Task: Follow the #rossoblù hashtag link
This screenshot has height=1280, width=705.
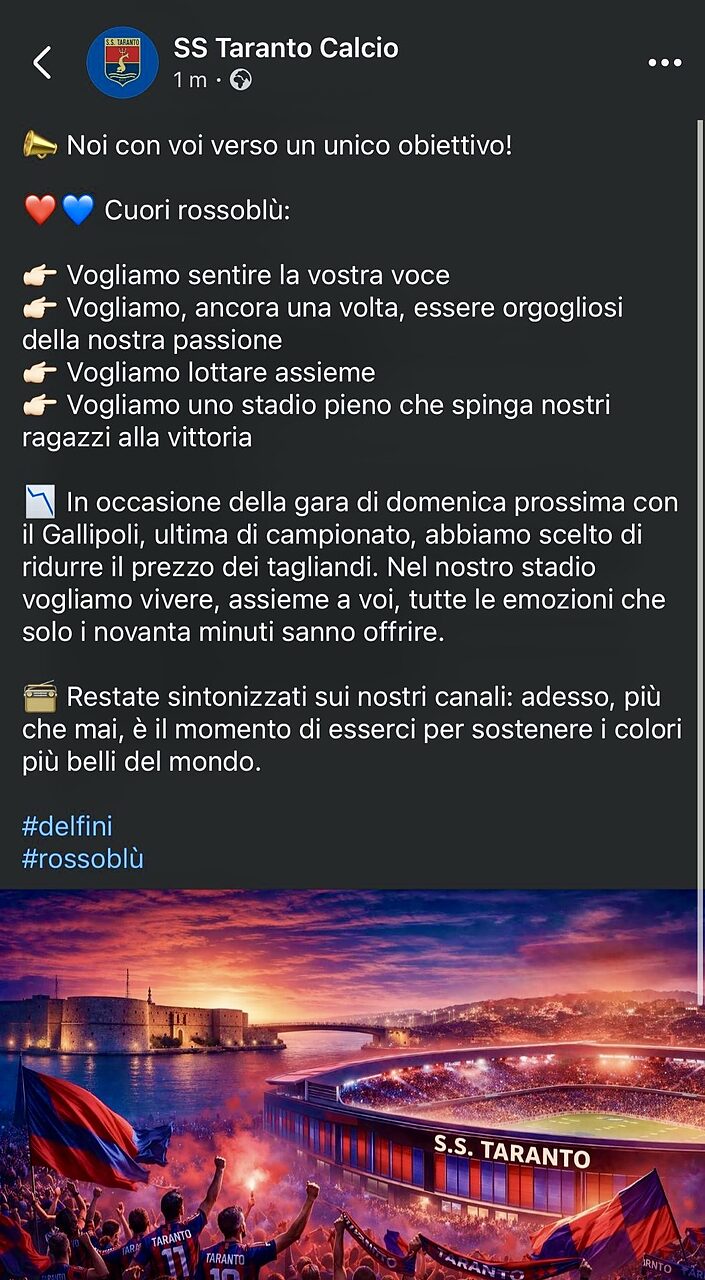Action: point(83,859)
